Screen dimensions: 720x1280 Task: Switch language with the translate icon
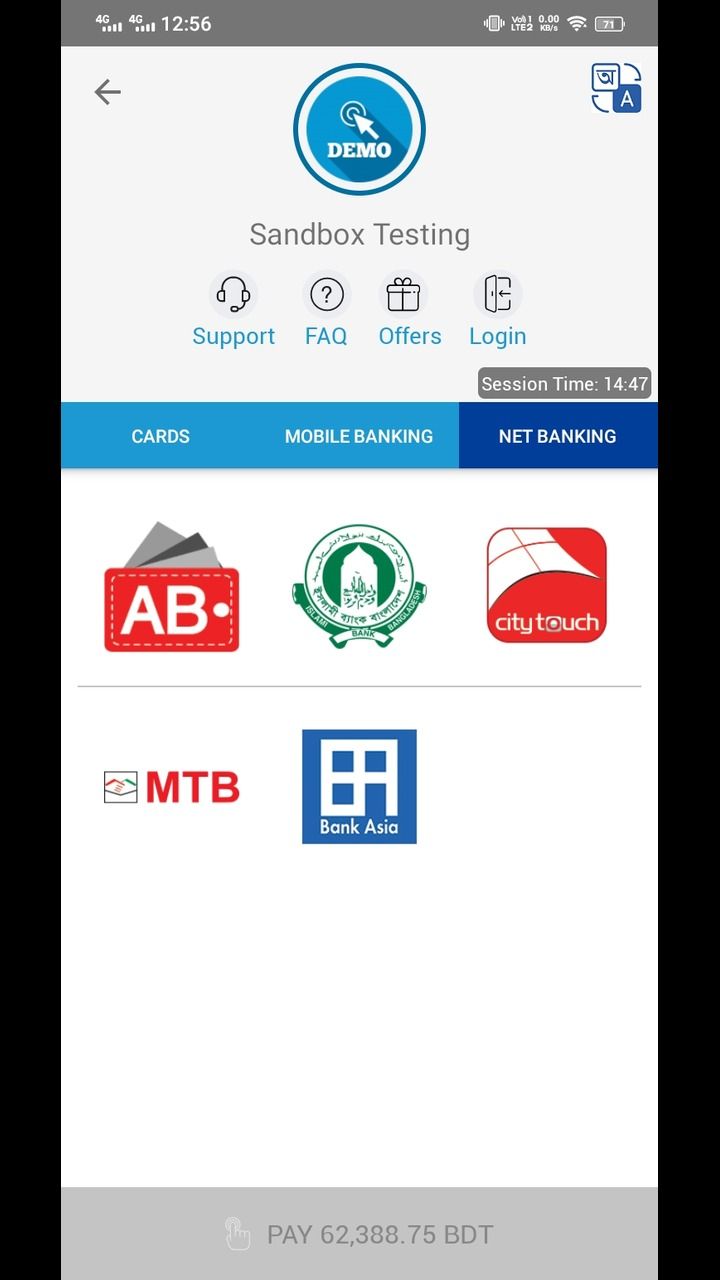pyautogui.click(x=616, y=88)
